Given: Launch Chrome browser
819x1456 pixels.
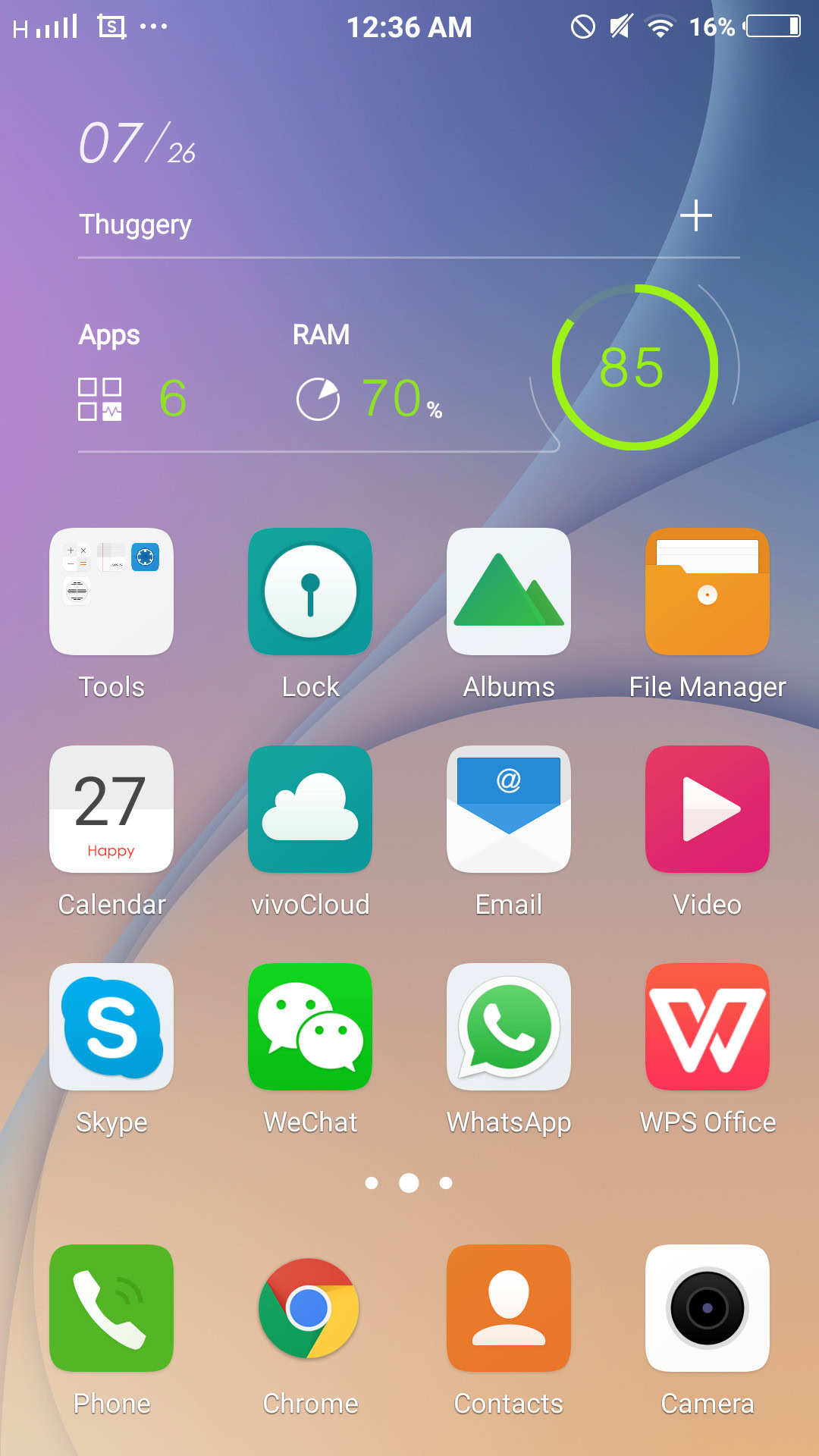Looking at the screenshot, I should [310, 1308].
